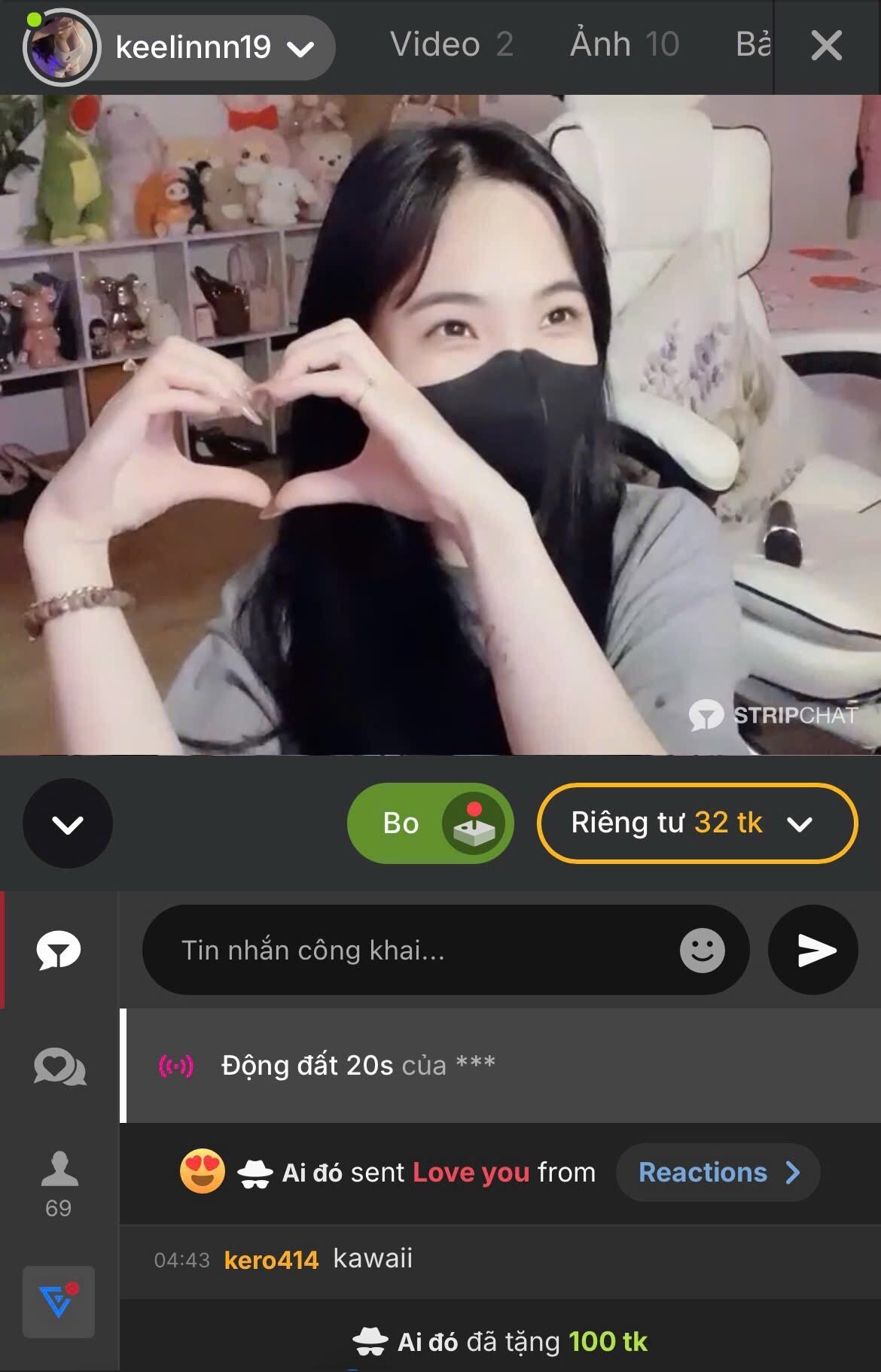This screenshot has height=1372, width=881.
Task: Open the private messages tab
Action: click(x=59, y=1067)
